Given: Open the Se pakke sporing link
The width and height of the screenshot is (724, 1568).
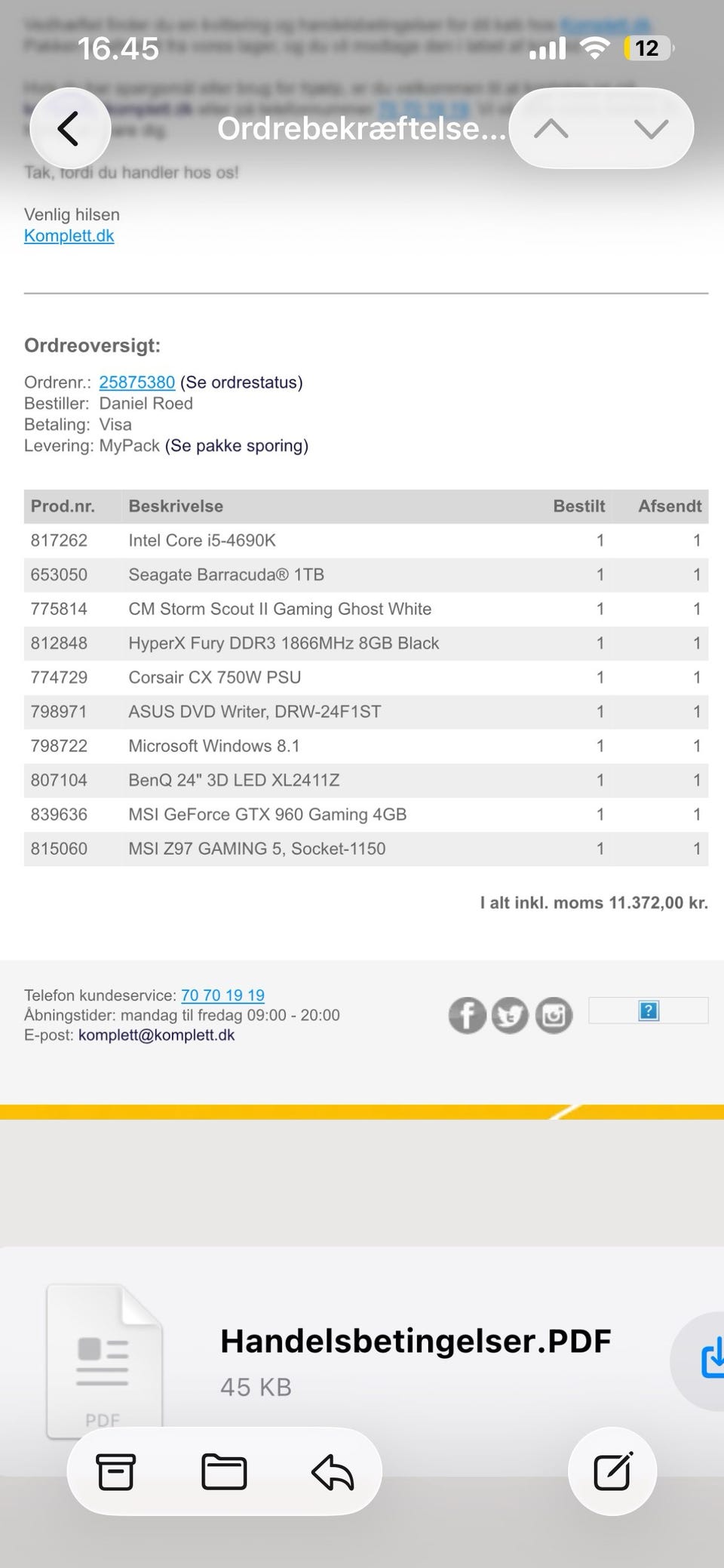Looking at the screenshot, I should point(237,446).
